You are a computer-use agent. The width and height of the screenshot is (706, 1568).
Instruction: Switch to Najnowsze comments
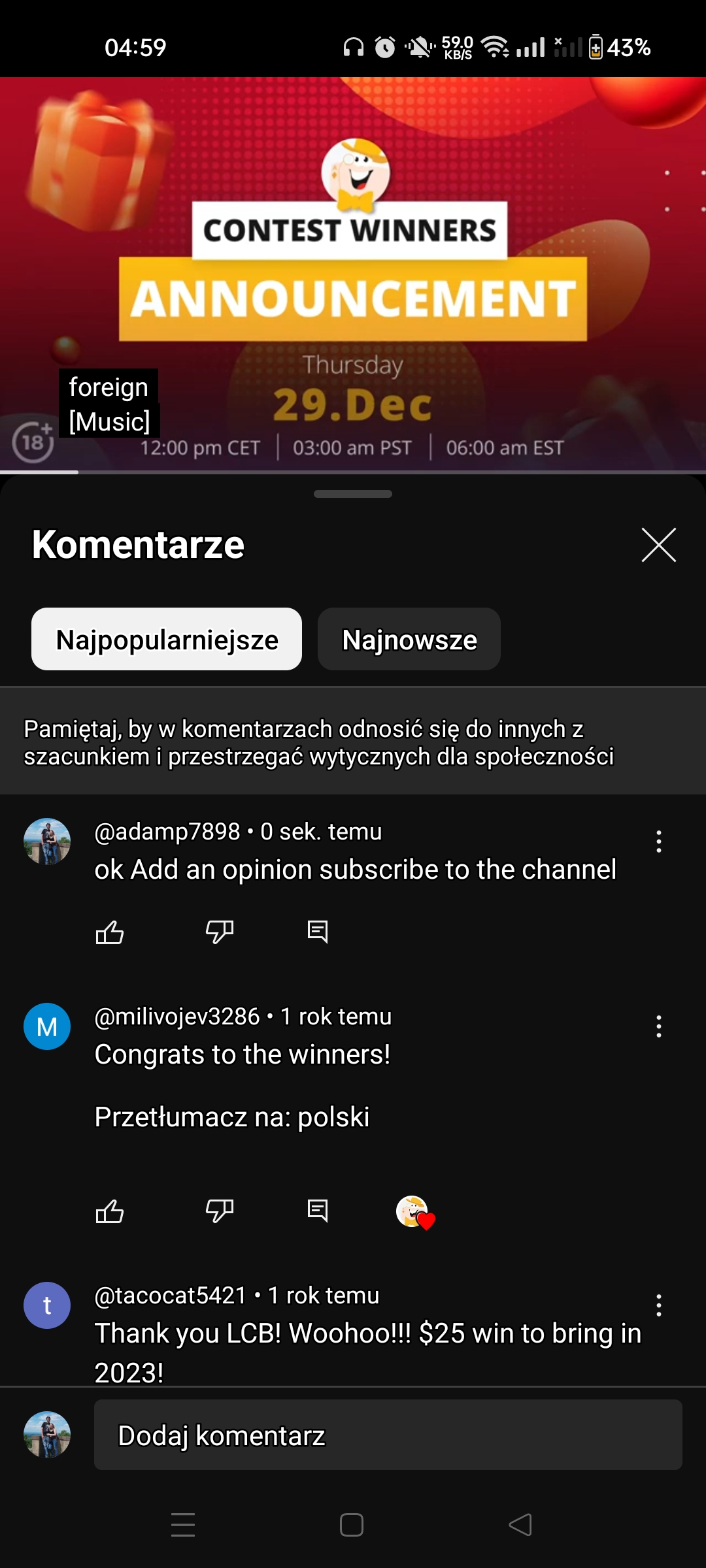(x=409, y=640)
